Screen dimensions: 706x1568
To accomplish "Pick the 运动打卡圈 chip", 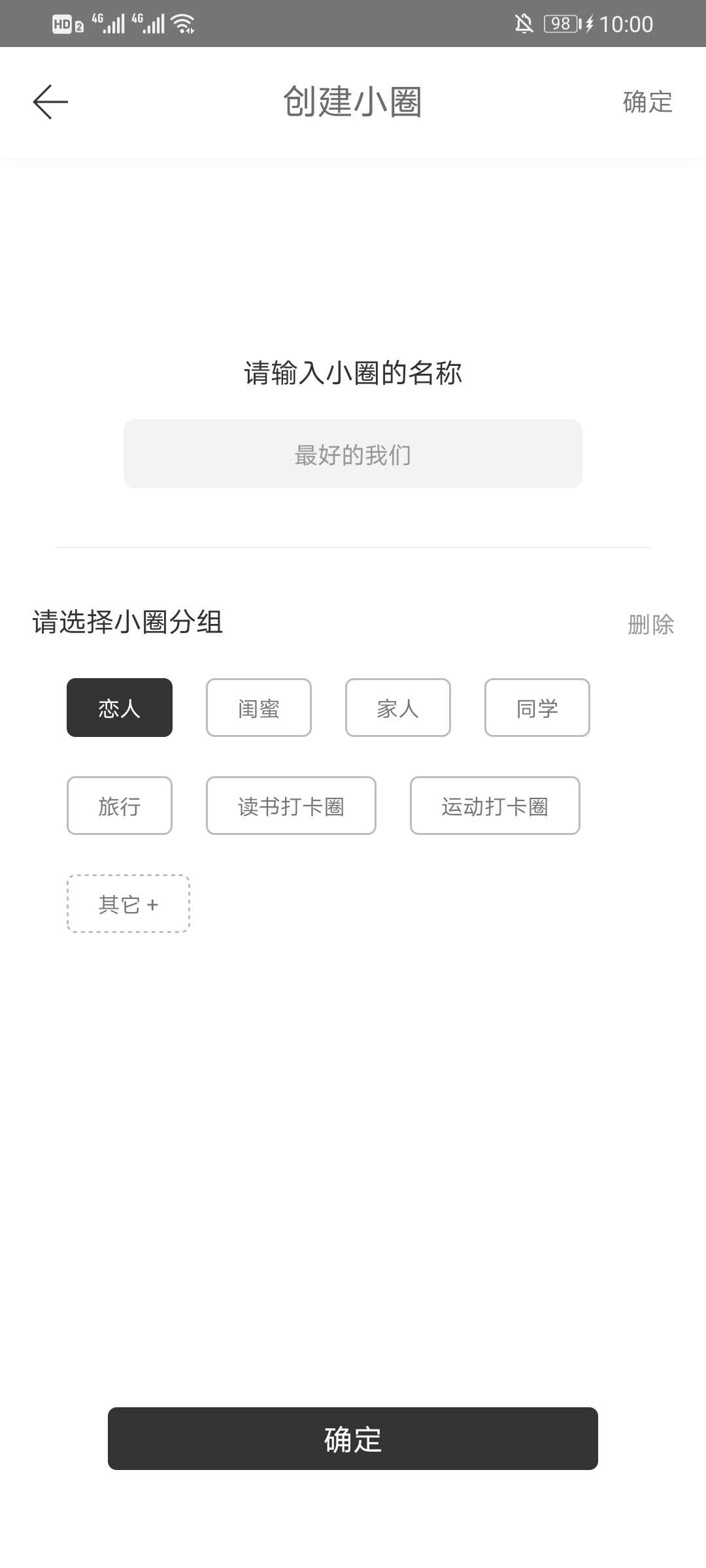I will [495, 806].
